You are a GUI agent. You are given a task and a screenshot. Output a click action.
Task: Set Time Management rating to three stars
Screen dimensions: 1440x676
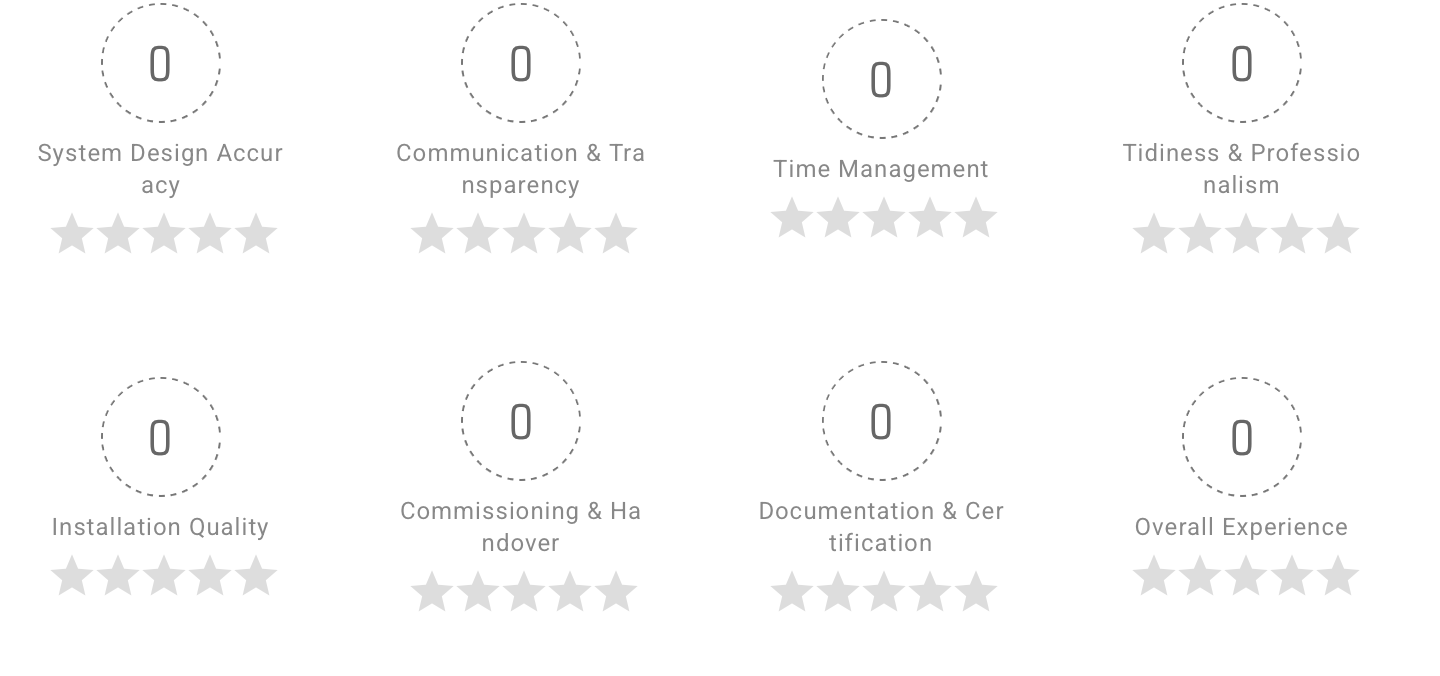tap(884, 218)
